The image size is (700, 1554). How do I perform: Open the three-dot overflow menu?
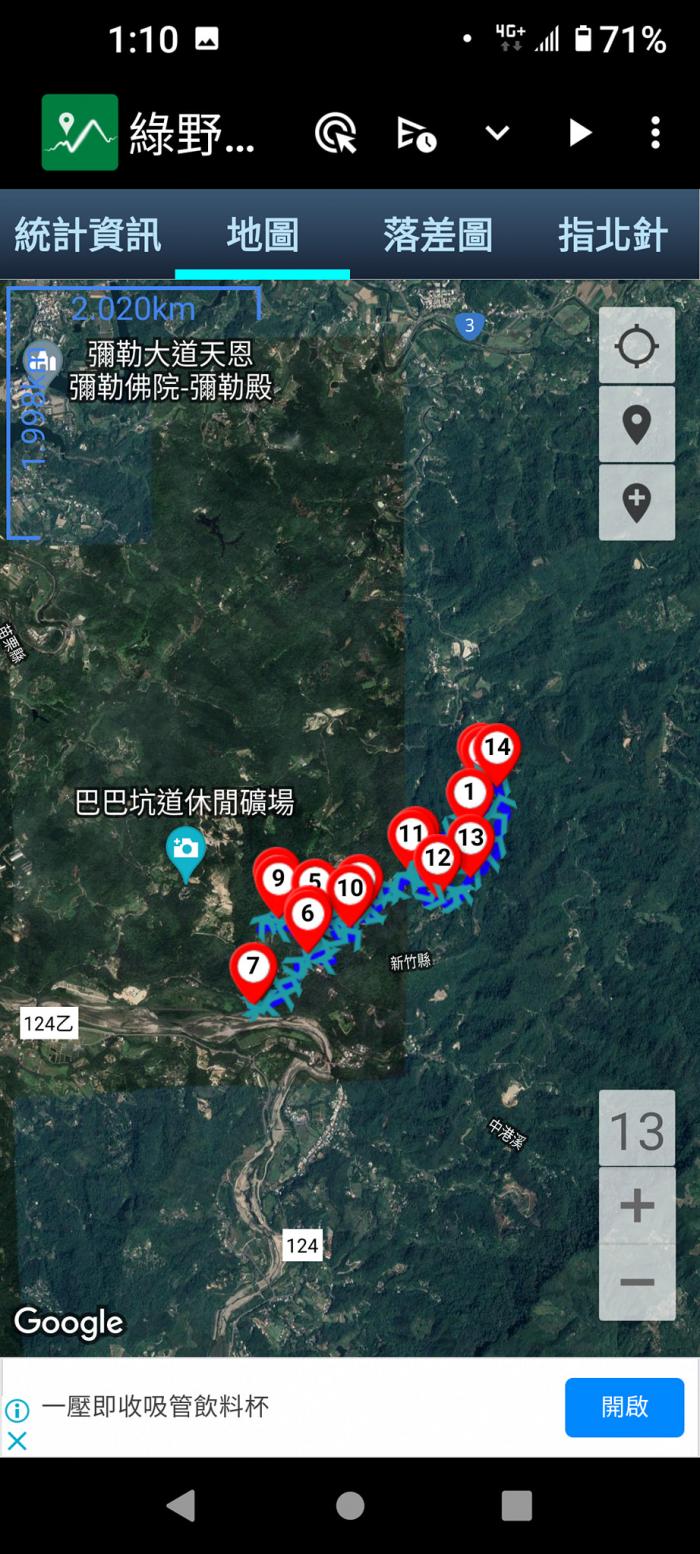pos(655,133)
